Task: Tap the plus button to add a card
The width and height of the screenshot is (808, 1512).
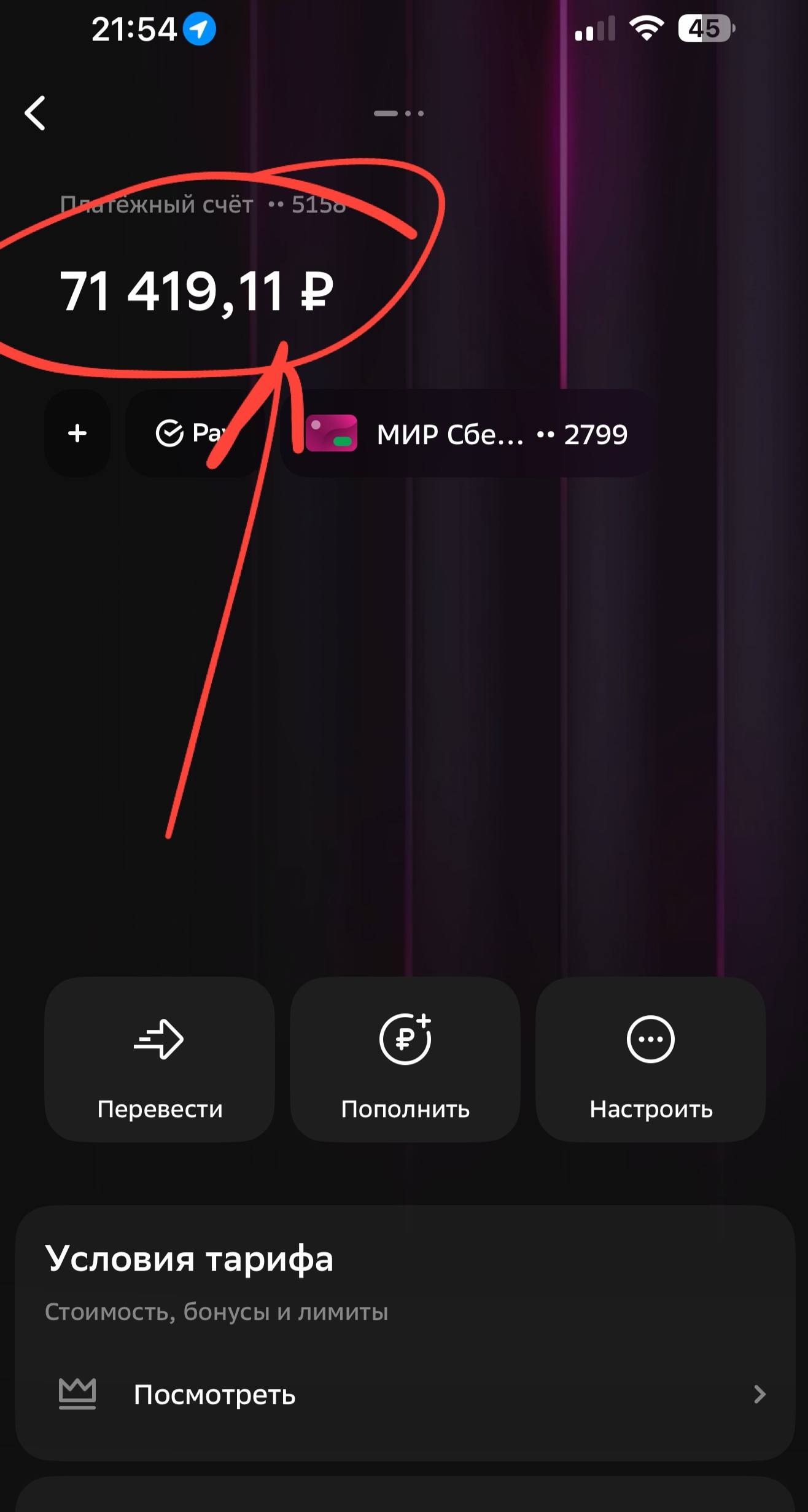Action: pos(77,434)
